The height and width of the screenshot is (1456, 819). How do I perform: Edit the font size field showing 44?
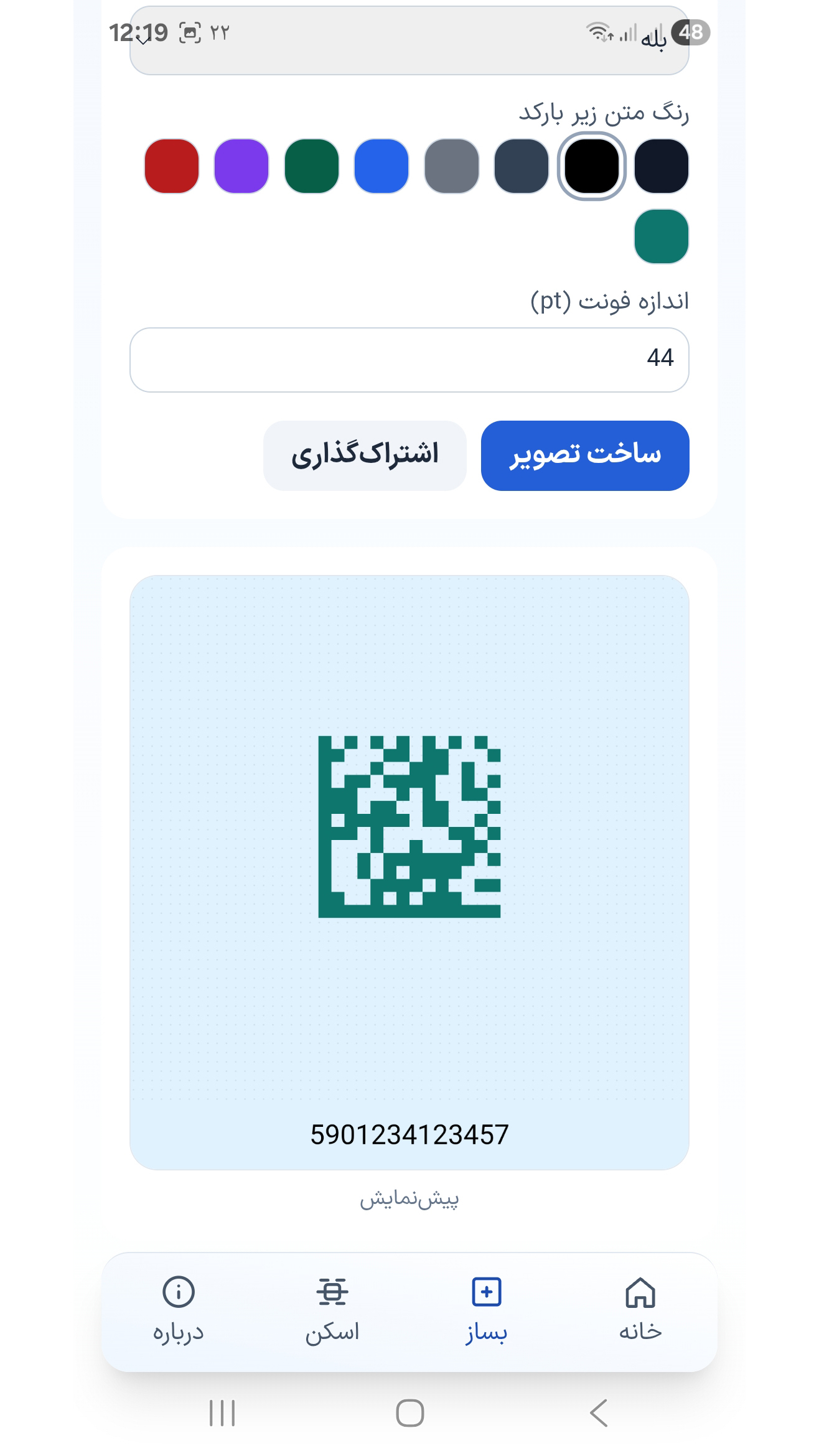409,360
